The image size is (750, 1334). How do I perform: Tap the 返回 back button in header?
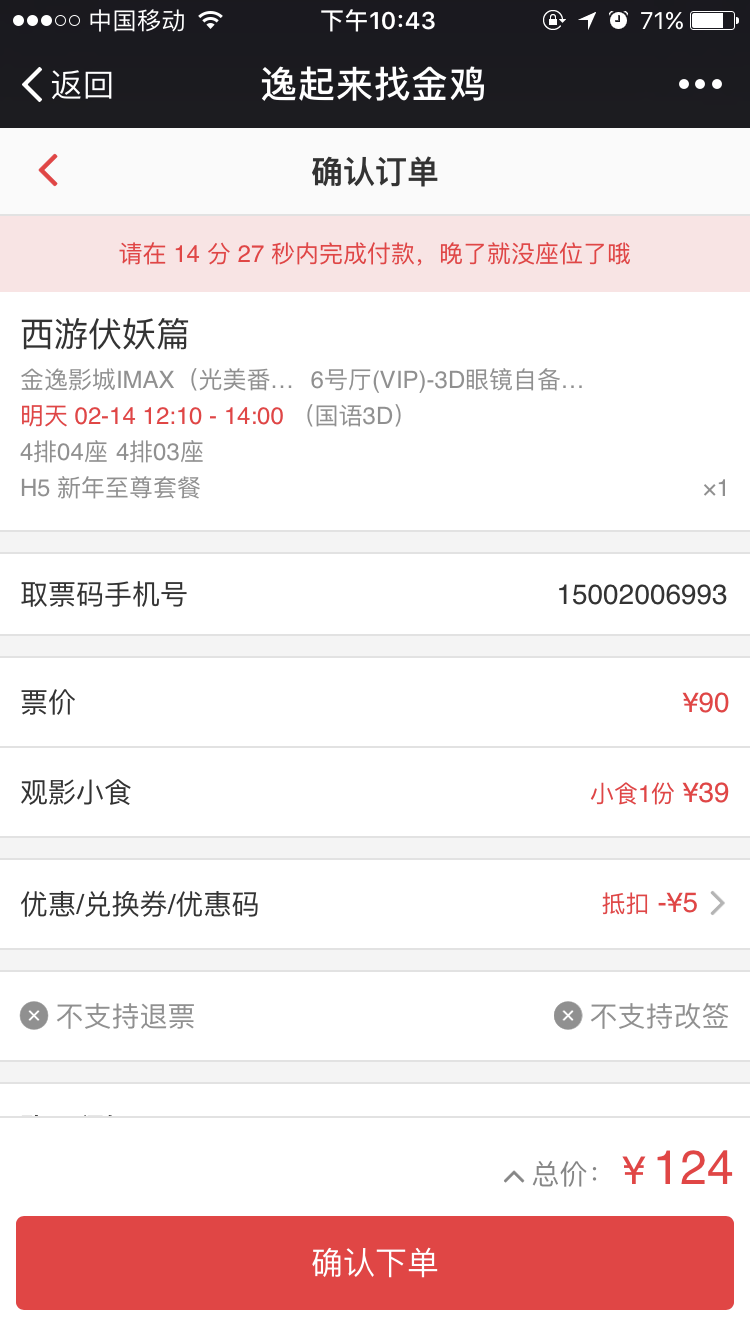(x=66, y=85)
